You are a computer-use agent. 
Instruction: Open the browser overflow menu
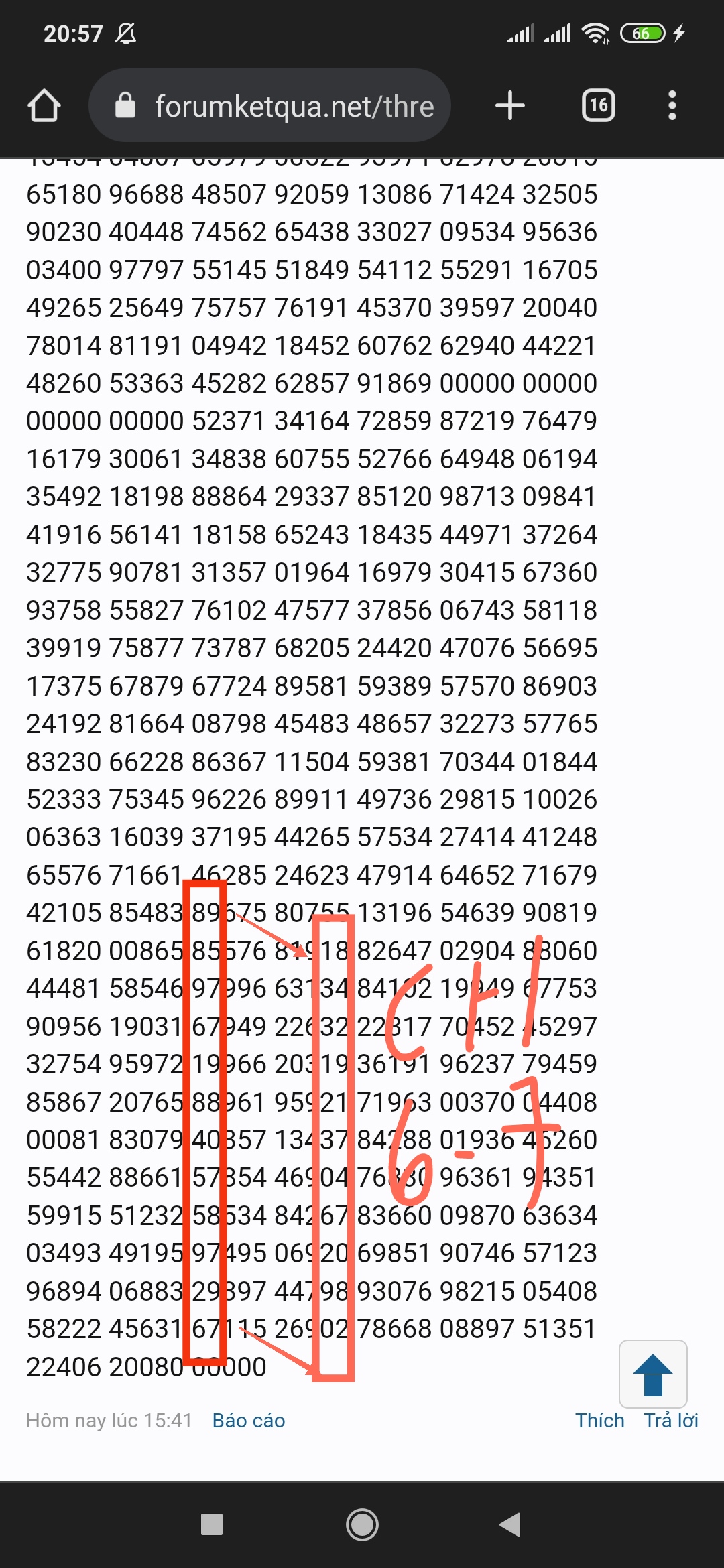672,106
